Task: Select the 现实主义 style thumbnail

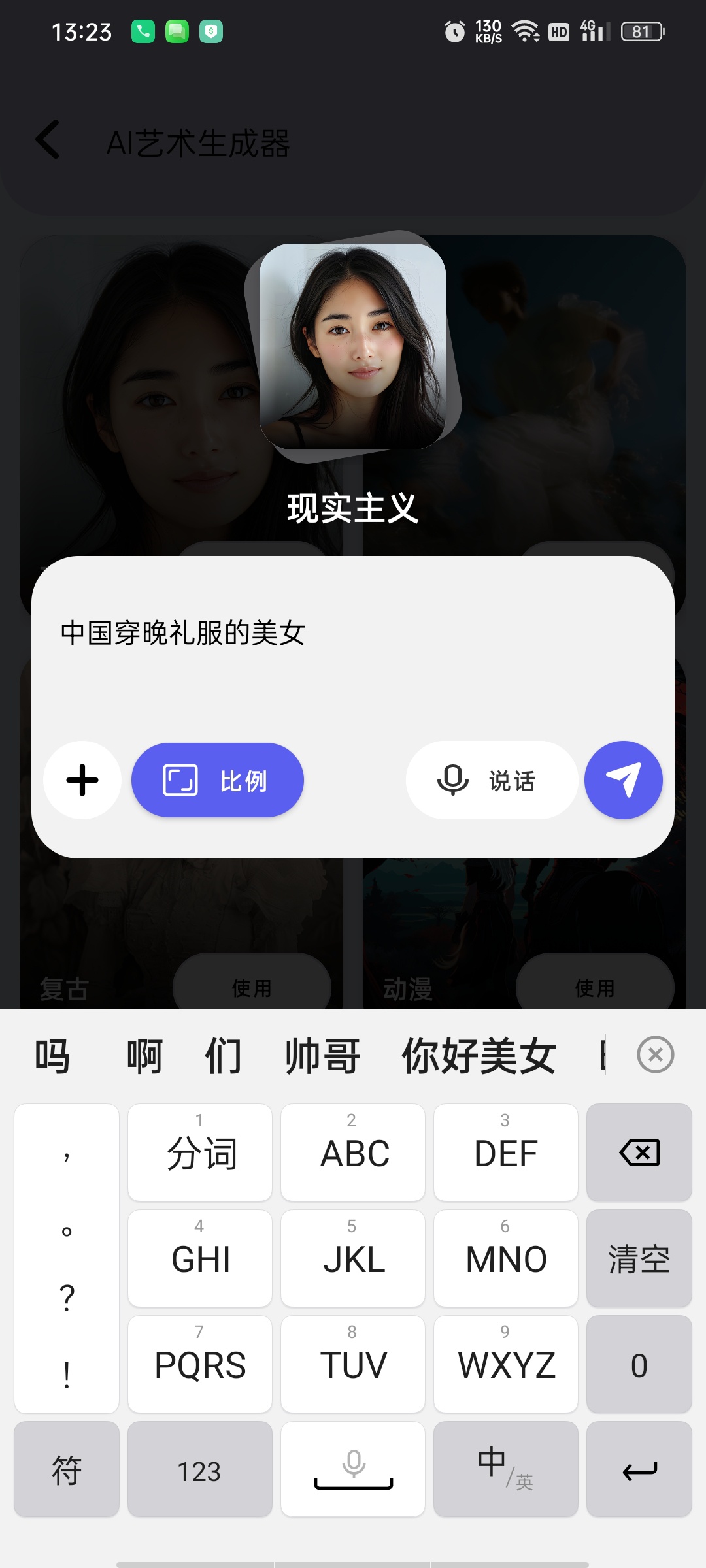Action: [x=353, y=346]
